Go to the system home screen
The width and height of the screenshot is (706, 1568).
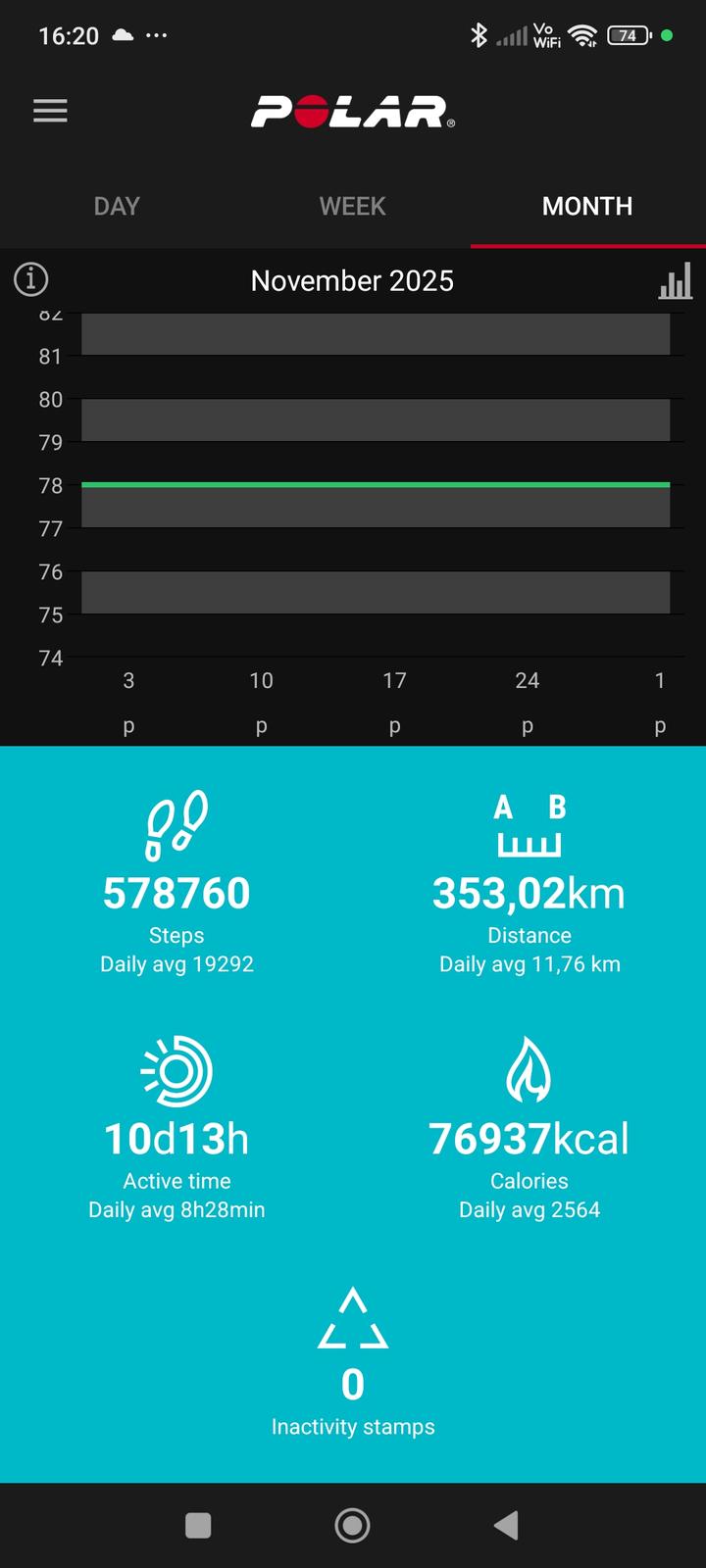pos(352,1525)
